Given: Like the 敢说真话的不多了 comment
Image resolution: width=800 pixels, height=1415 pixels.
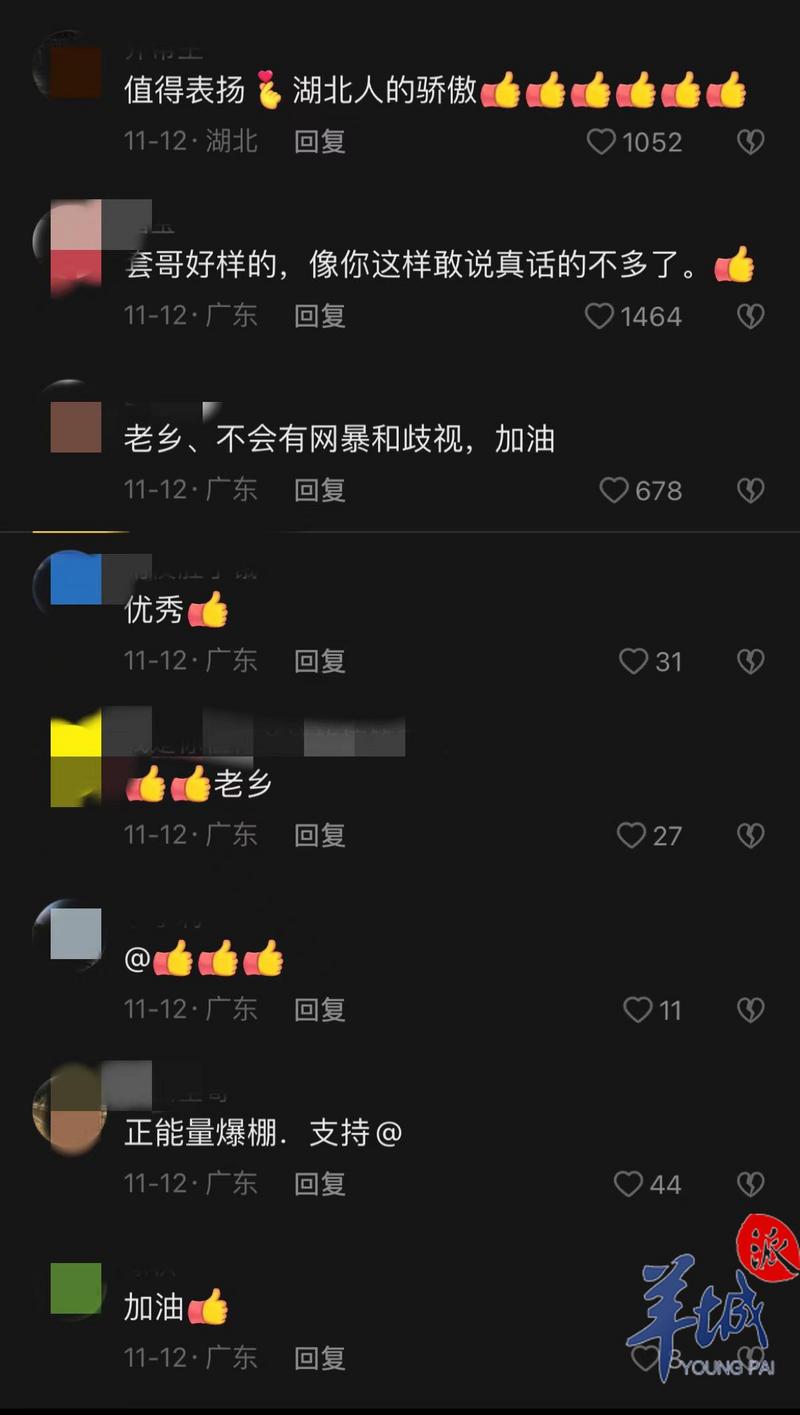Looking at the screenshot, I should click(x=599, y=317).
